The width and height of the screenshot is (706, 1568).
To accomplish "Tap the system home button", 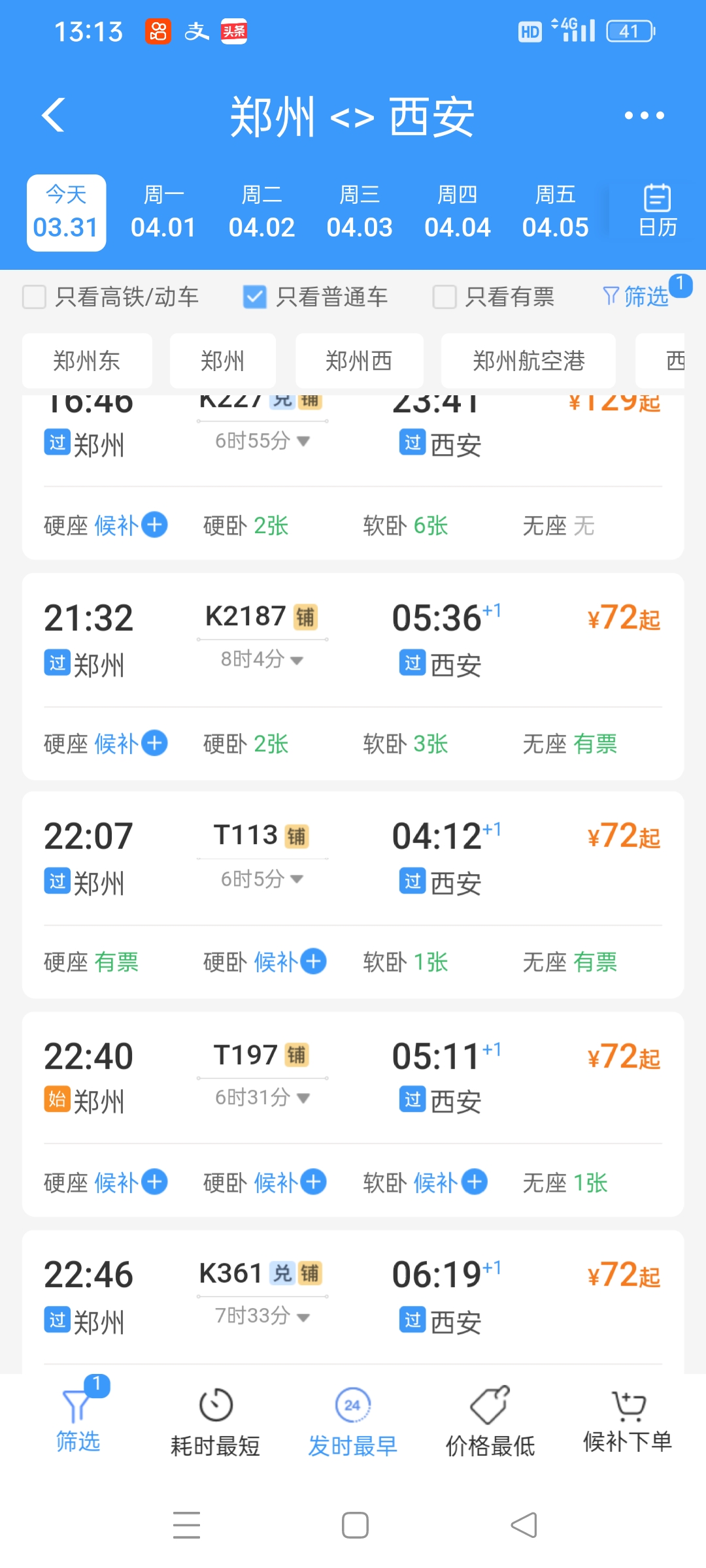I will 355,1526.
